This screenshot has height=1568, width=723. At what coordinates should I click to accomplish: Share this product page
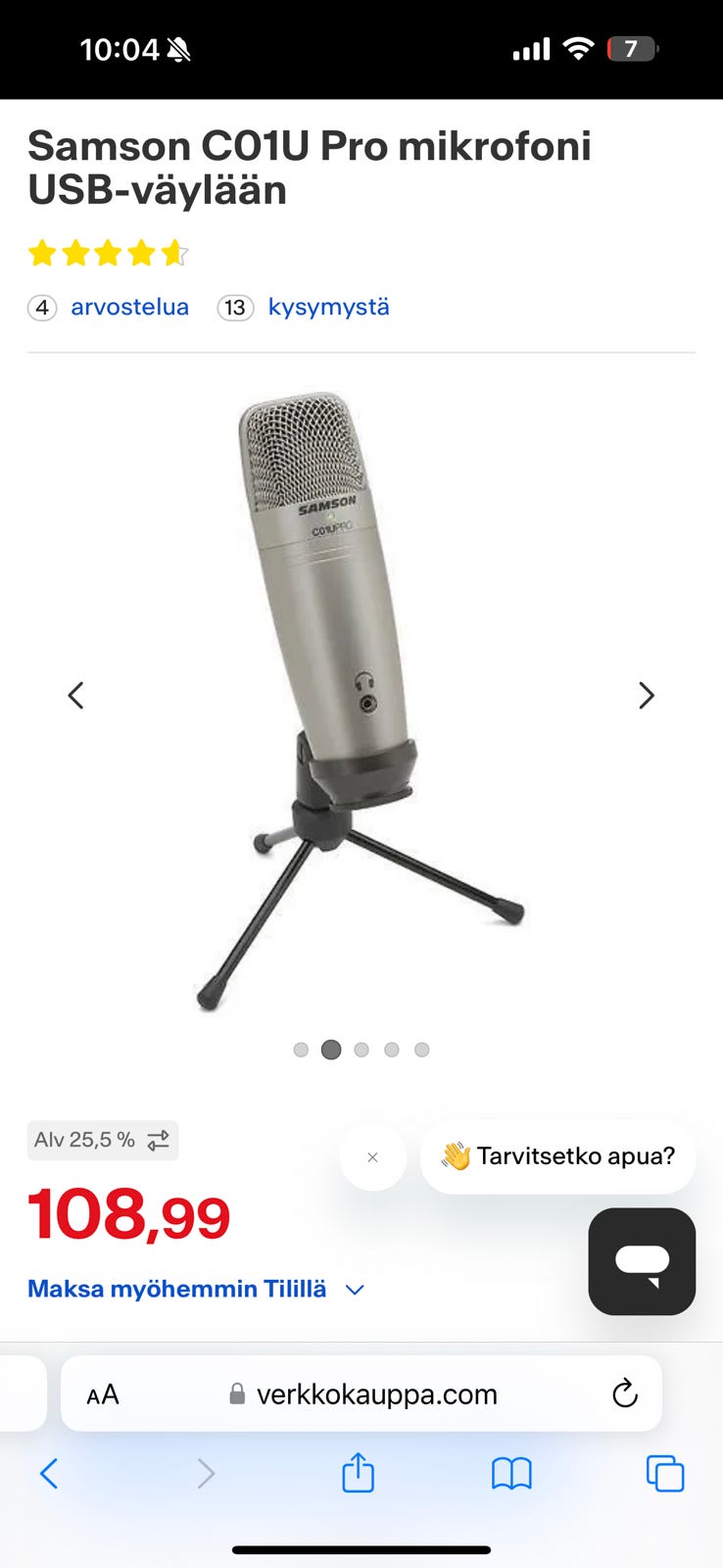(x=358, y=1473)
